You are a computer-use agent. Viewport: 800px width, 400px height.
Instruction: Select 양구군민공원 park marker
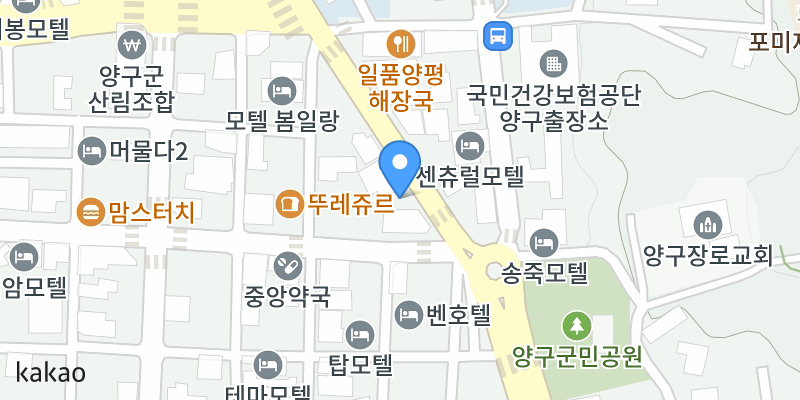(577, 326)
